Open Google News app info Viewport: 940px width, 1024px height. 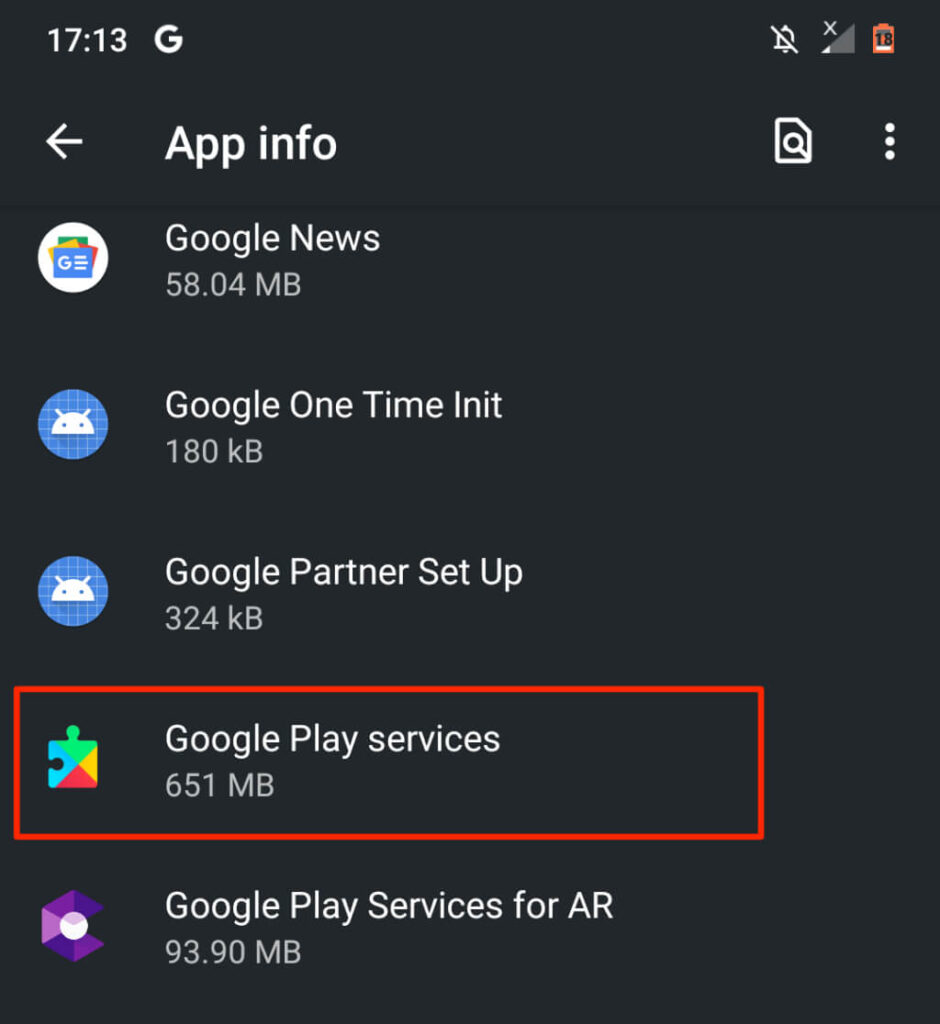pos(272,259)
